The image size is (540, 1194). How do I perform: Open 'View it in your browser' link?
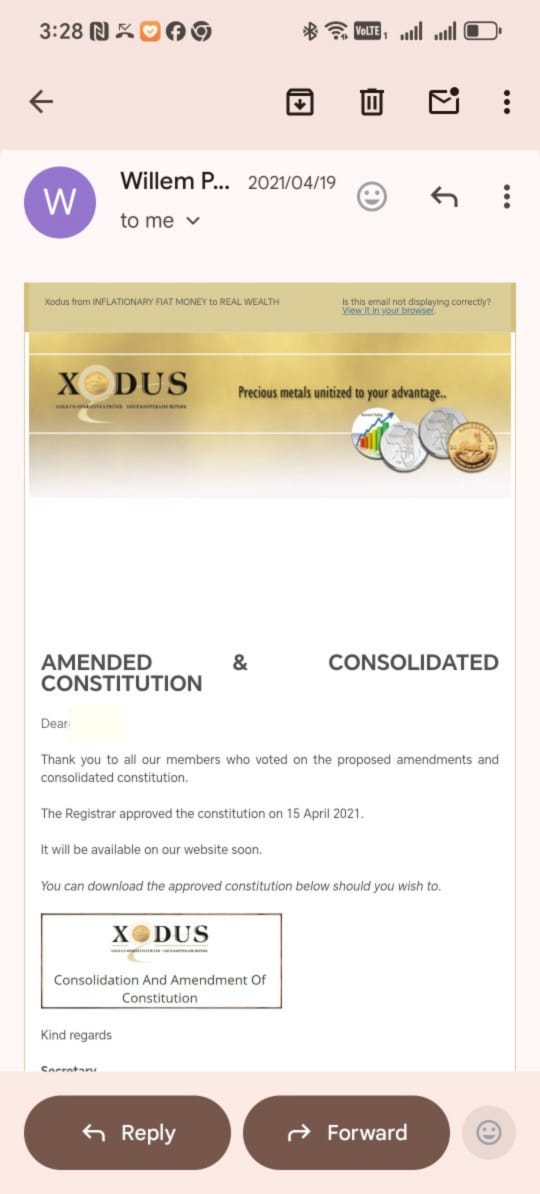pyautogui.click(x=388, y=311)
